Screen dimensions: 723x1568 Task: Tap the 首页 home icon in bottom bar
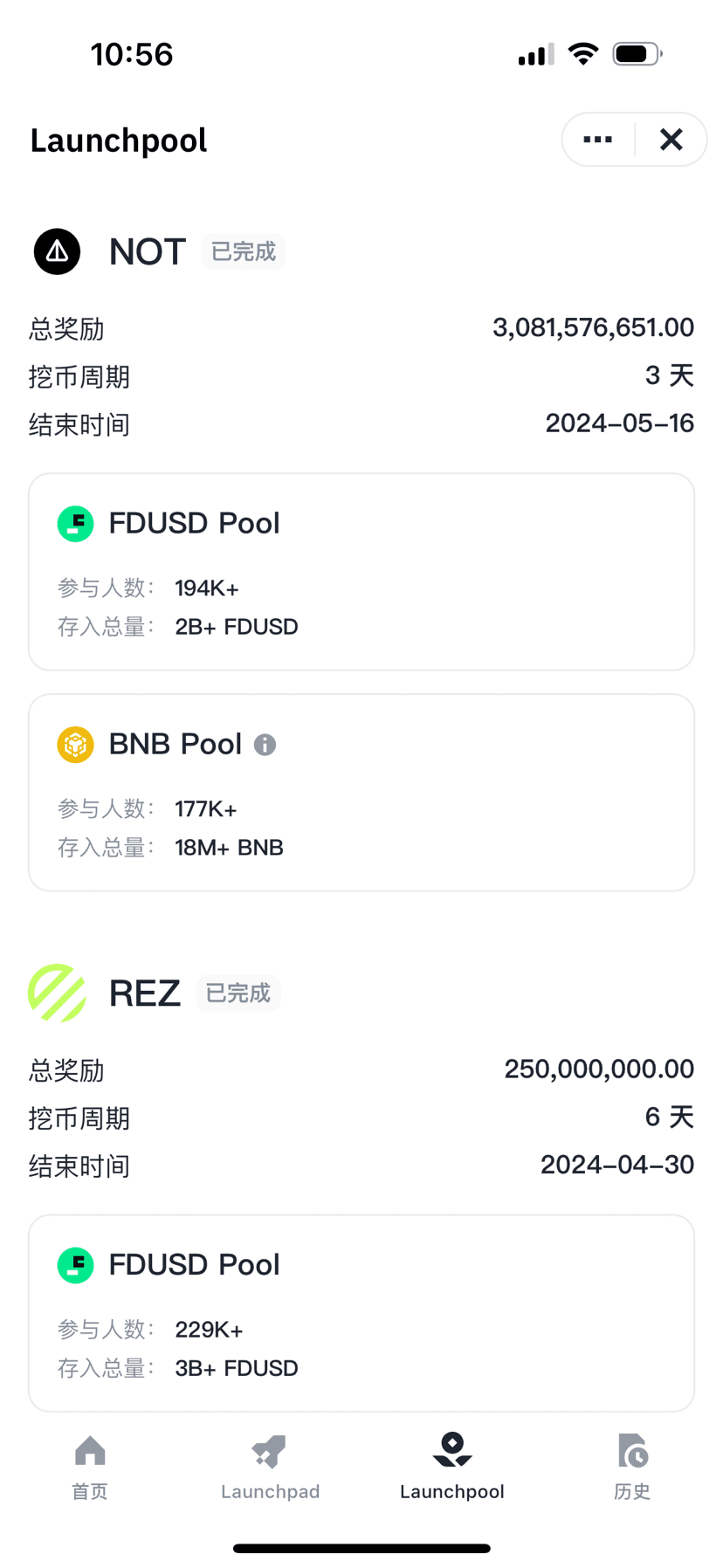coord(90,1451)
